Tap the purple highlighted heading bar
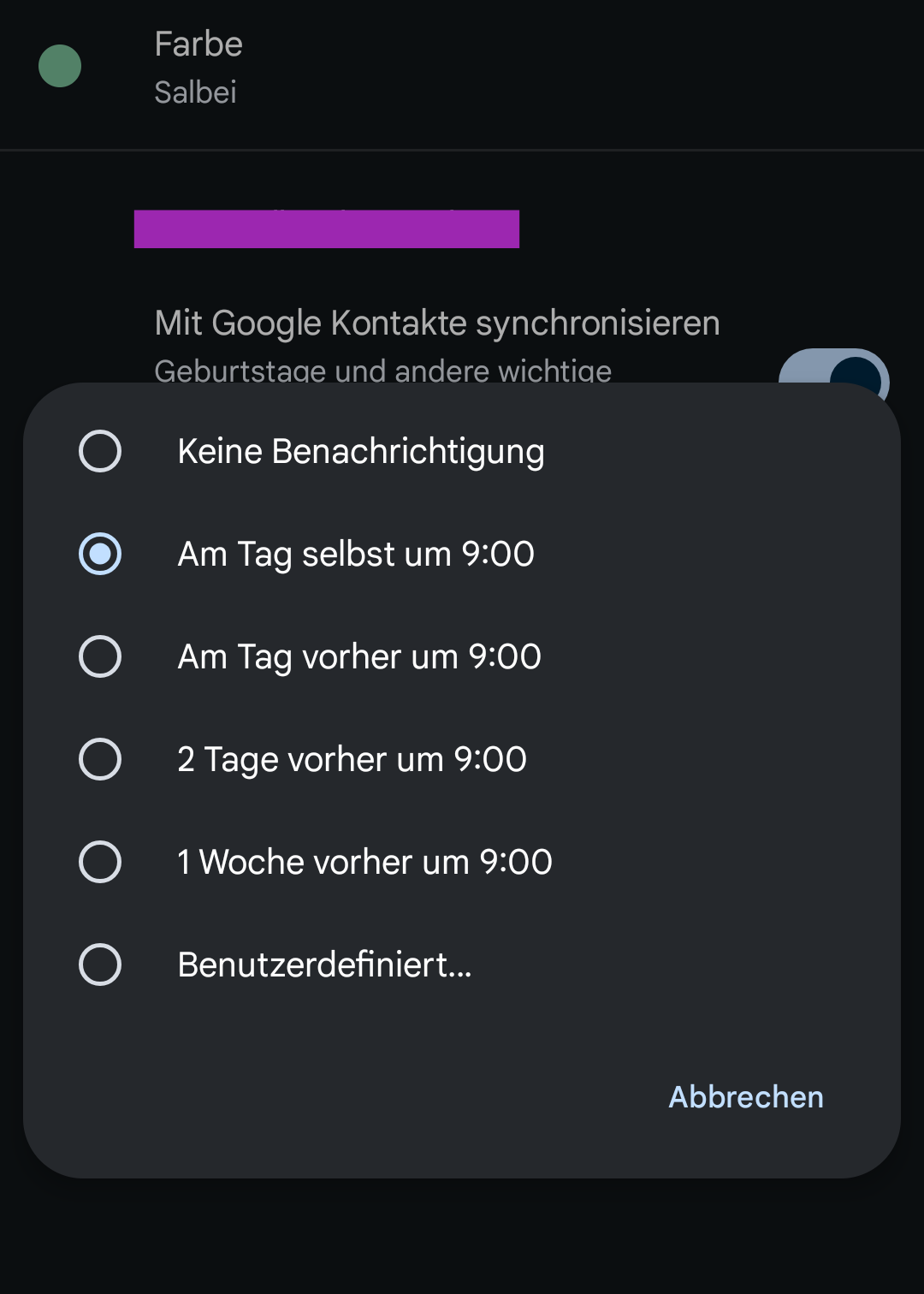This screenshot has width=924, height=1294. point(327,229)
